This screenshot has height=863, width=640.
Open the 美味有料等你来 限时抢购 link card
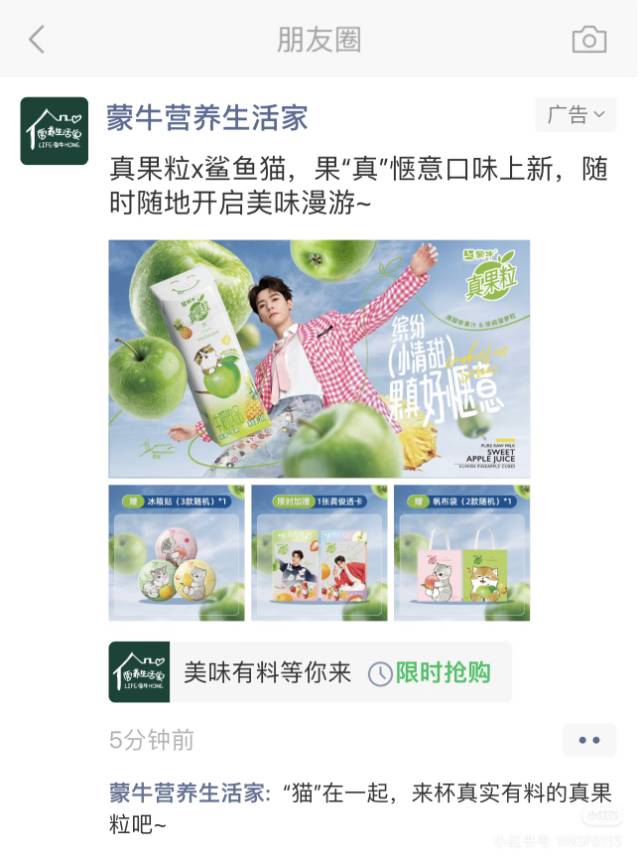pos(310,673)
